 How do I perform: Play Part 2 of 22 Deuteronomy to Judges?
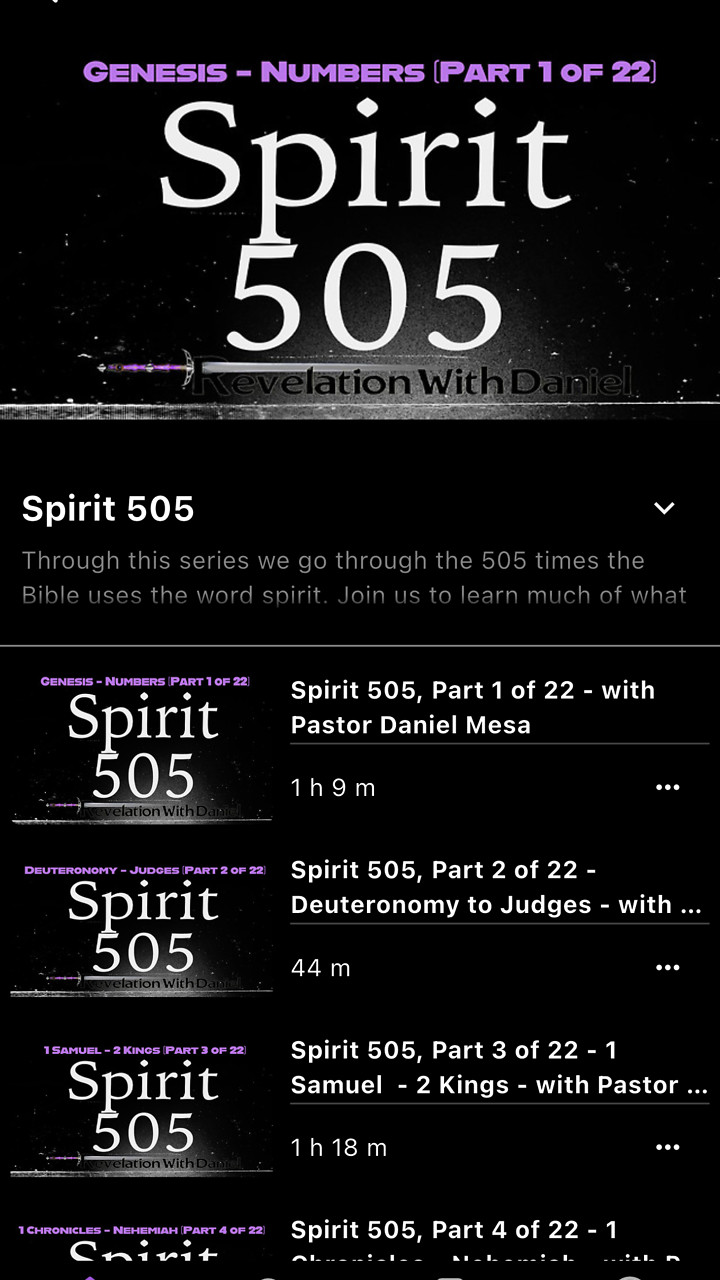[142, 929]
